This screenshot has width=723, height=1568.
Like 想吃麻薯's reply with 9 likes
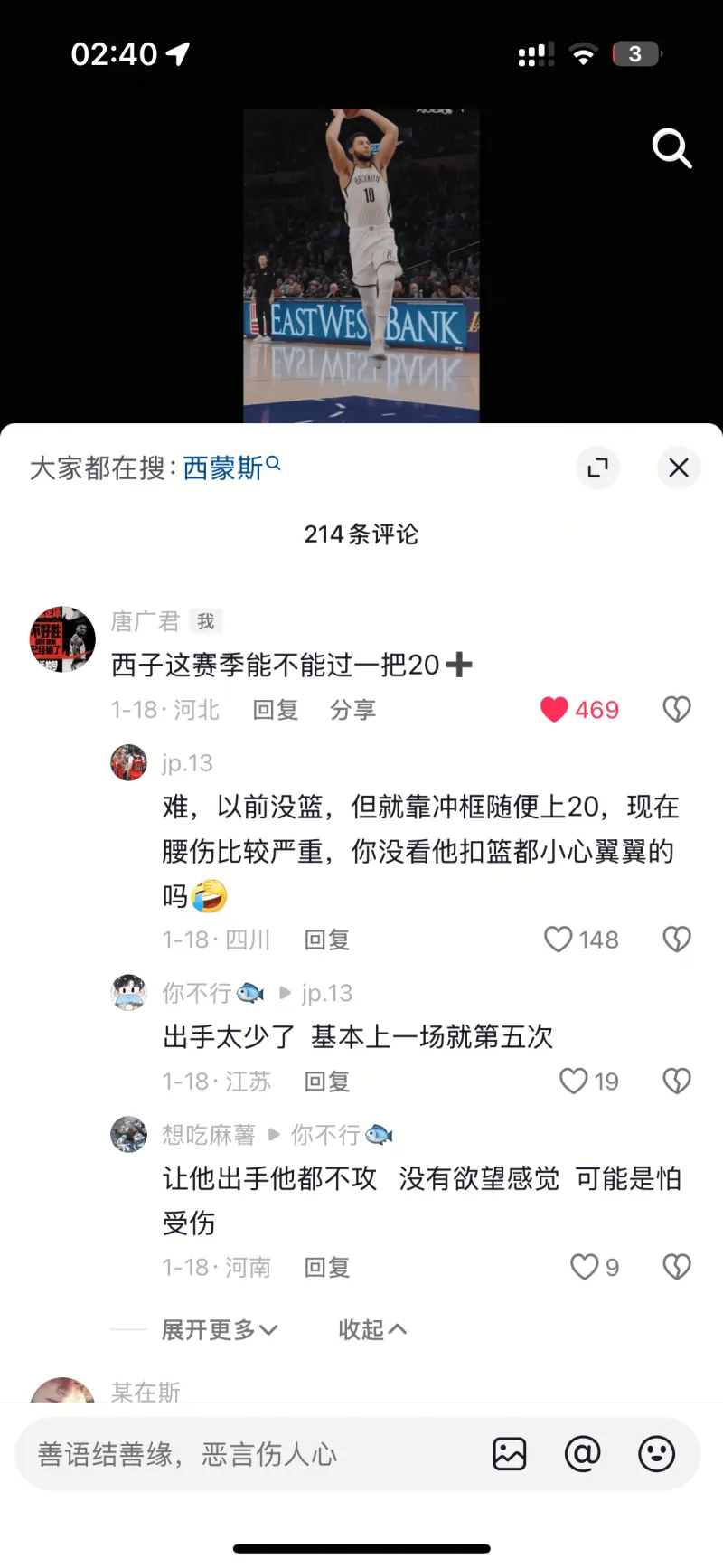(585, 1267)
